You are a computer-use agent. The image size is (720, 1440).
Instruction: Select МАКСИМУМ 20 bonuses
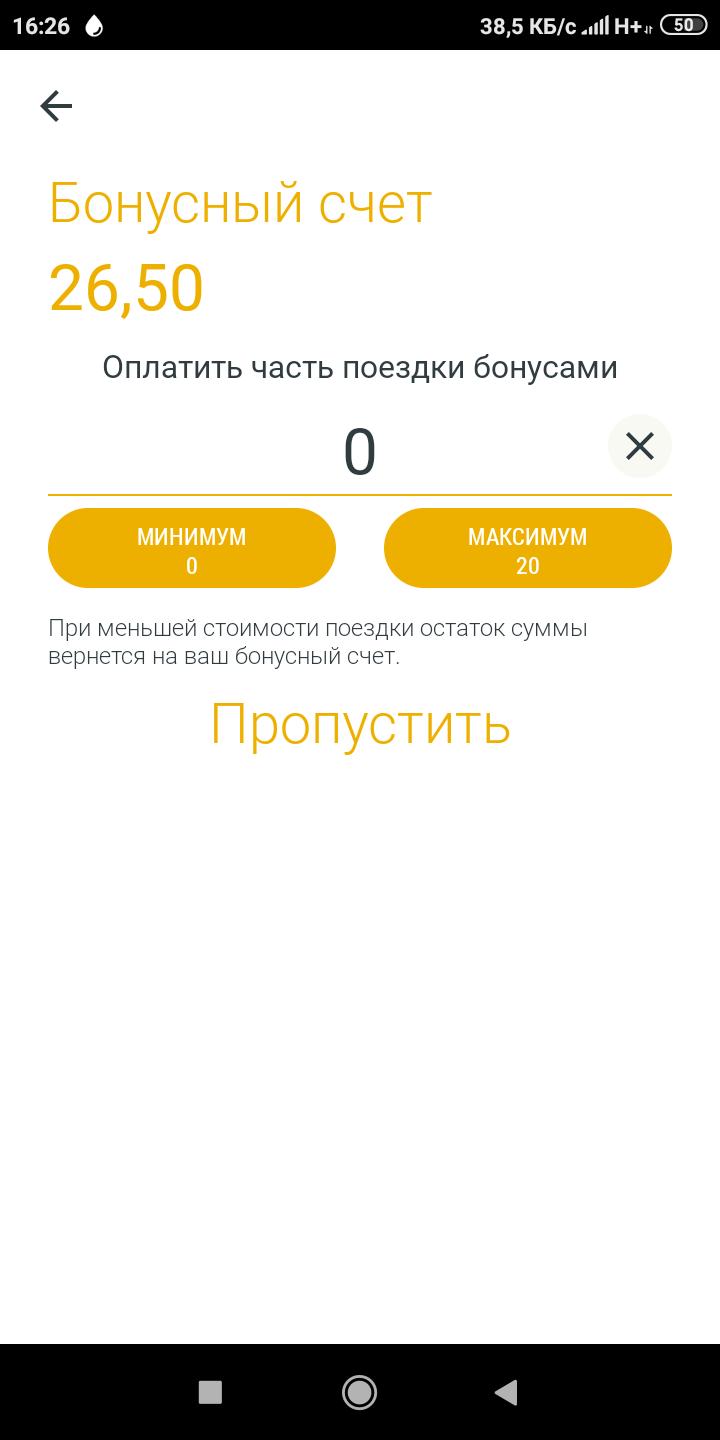pyautogui.click(x=527, y=549)
